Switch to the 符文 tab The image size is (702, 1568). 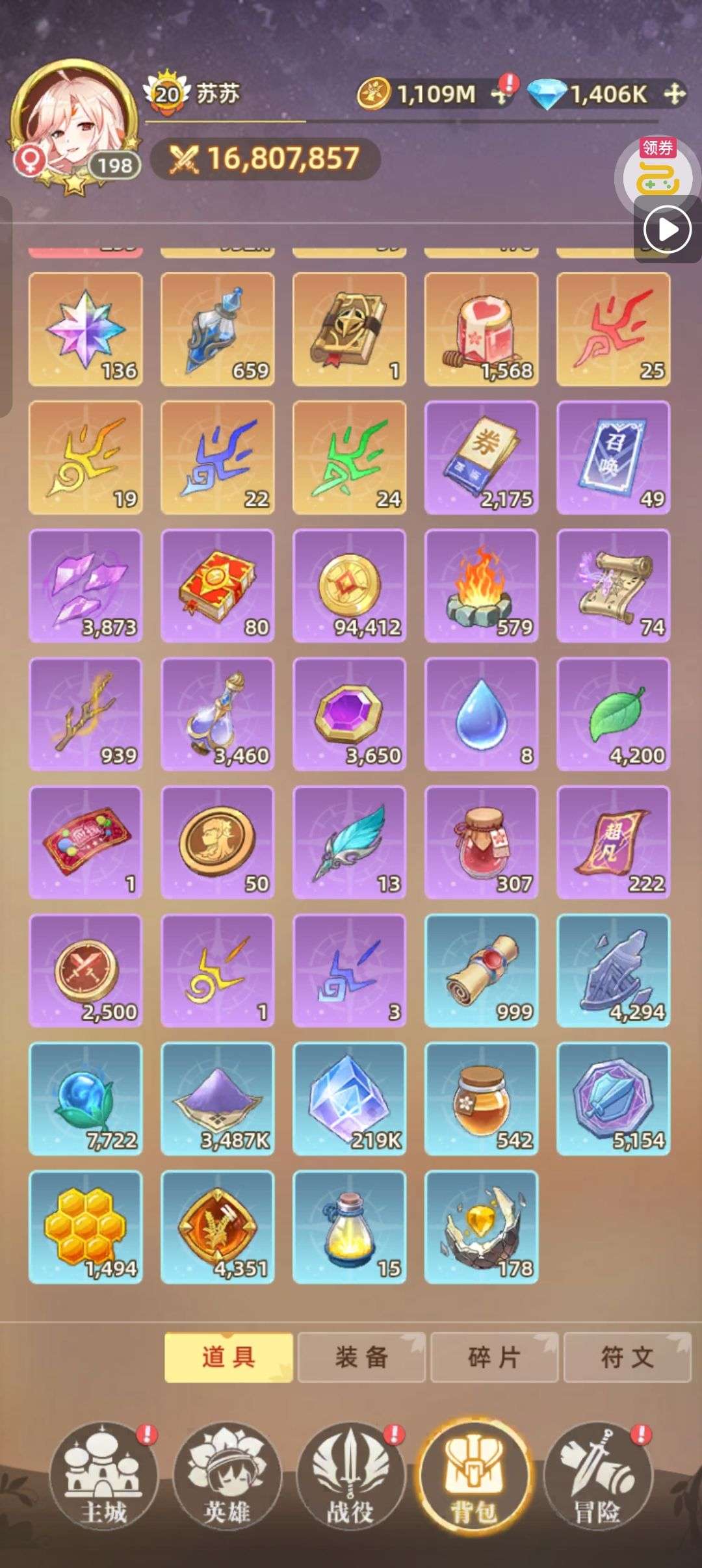point(627,1357)
